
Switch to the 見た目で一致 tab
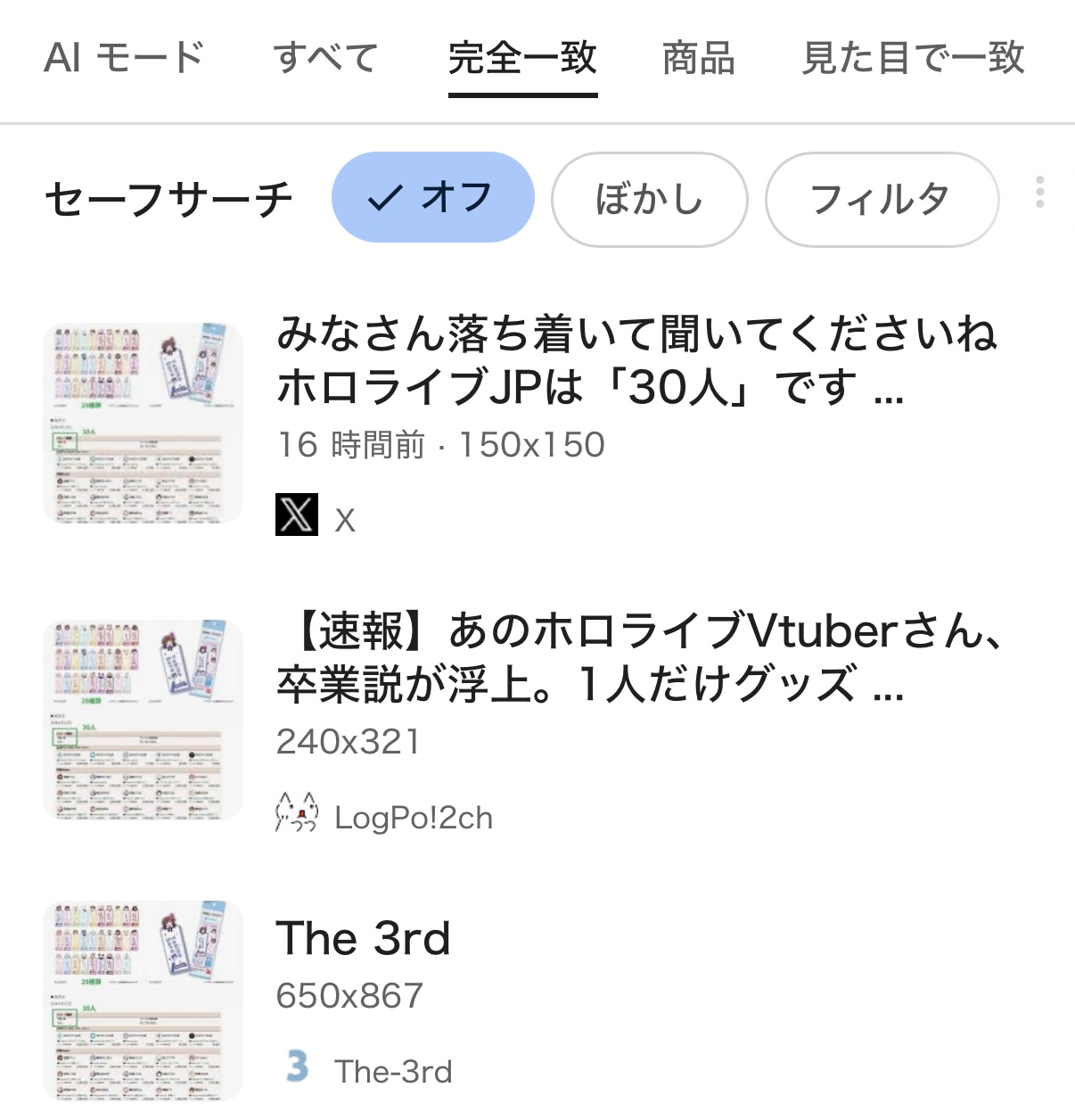[913, 59]
